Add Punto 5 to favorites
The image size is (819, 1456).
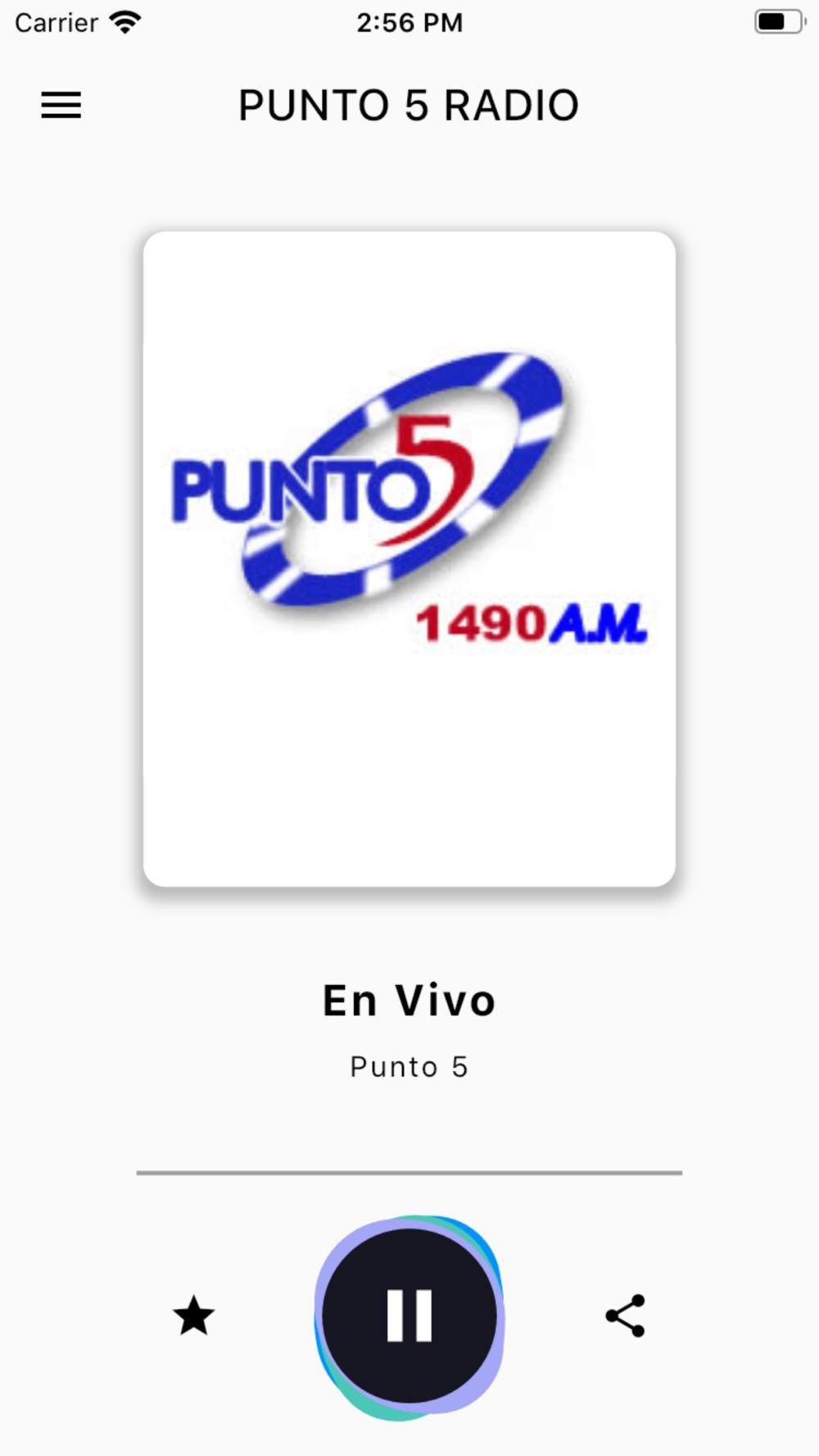(194, 1316)
